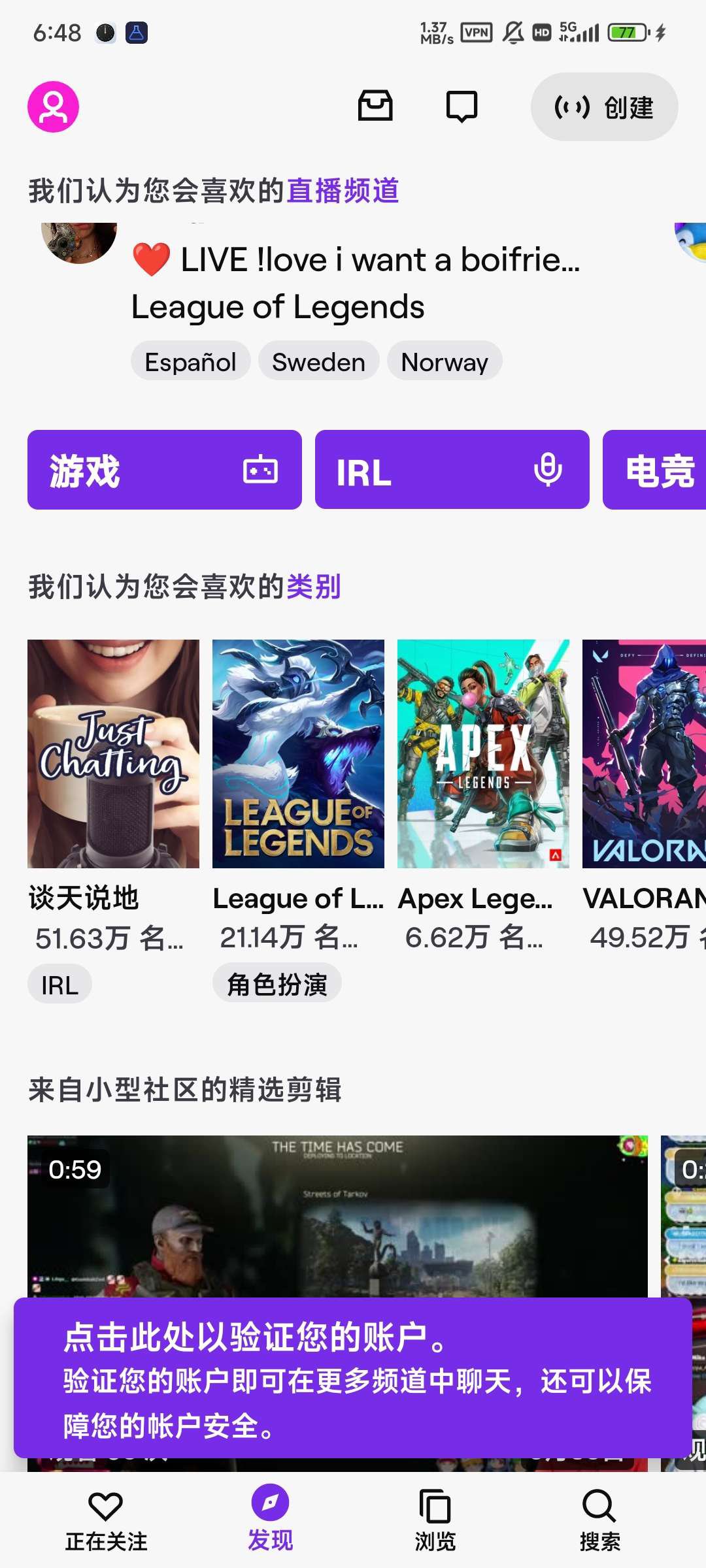Open the inbox notifications icon
Viewport: 706px width, 1568px height.
click(375, 106)
